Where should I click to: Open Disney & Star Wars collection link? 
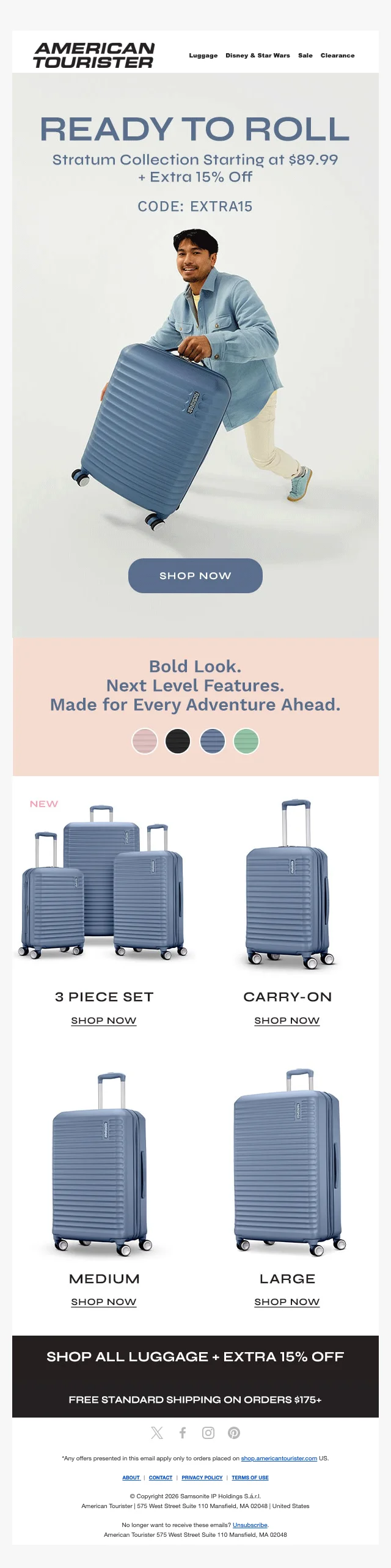point(257,56)
